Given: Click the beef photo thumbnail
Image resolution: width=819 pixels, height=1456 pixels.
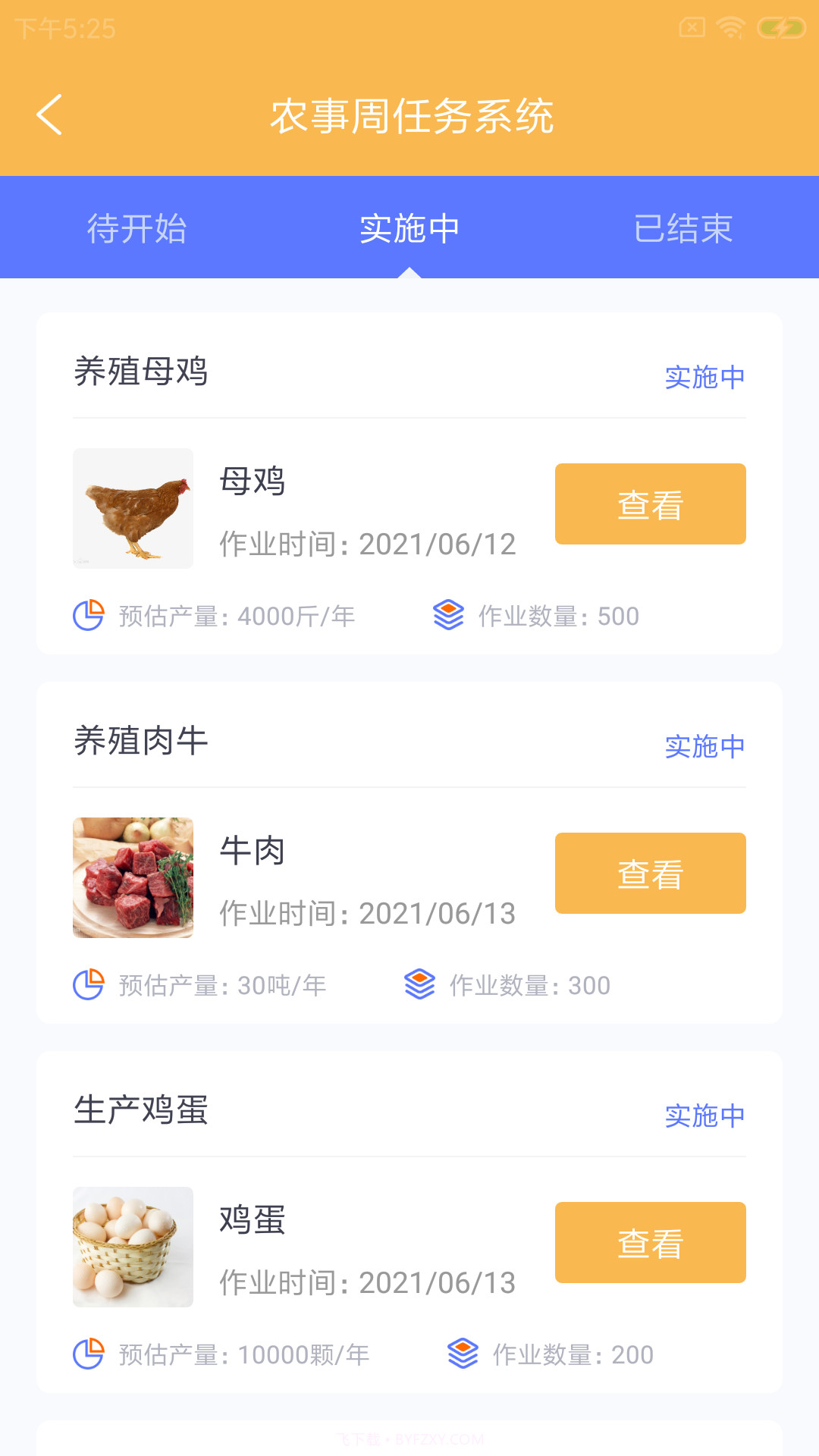Looking at the screenshot, I should click(133, 877).
